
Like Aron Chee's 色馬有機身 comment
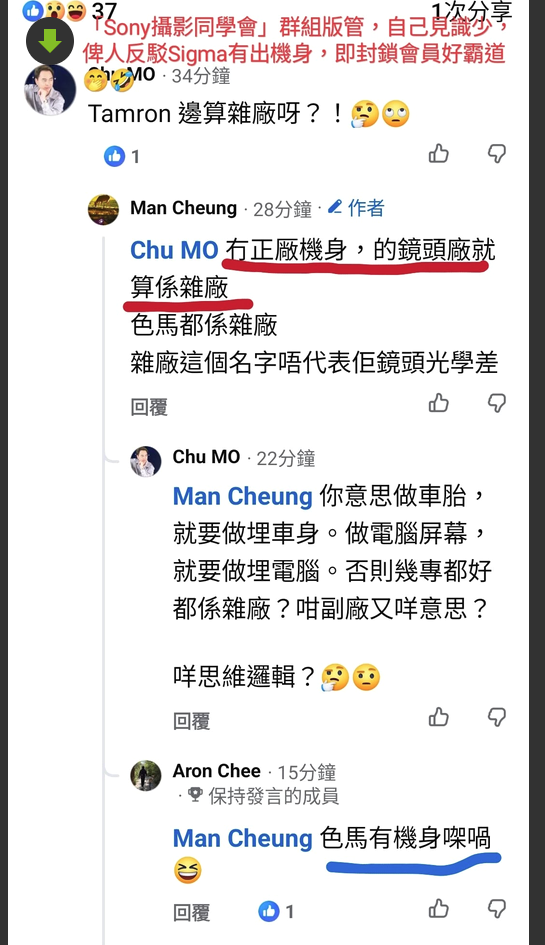pos(439,908)
